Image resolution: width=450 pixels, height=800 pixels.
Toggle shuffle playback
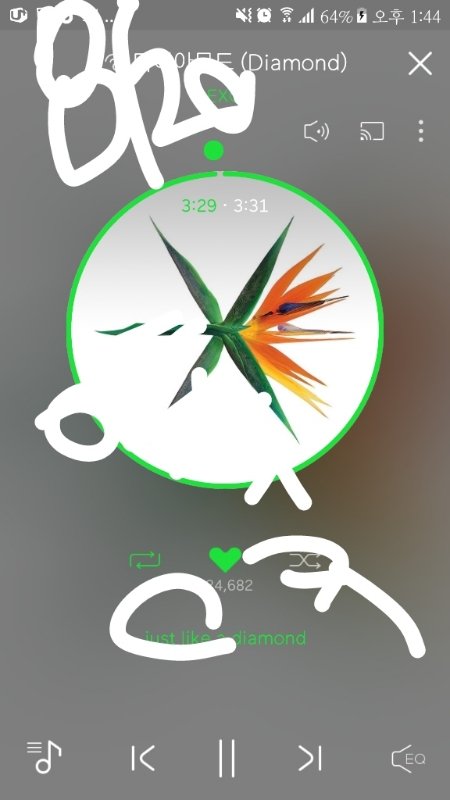305,561
